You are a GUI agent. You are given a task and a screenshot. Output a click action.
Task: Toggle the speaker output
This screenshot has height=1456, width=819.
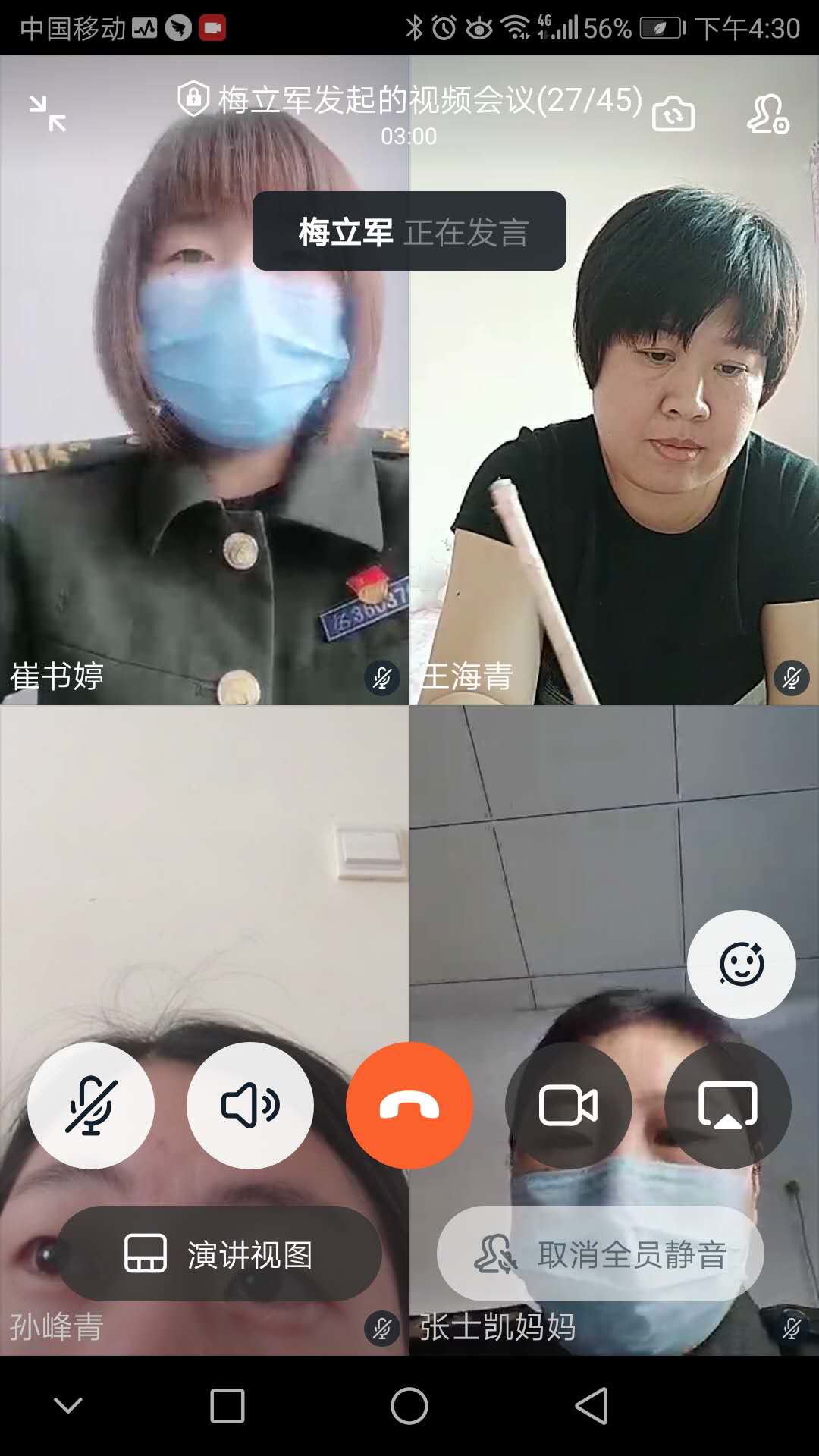coord(250,1106)
